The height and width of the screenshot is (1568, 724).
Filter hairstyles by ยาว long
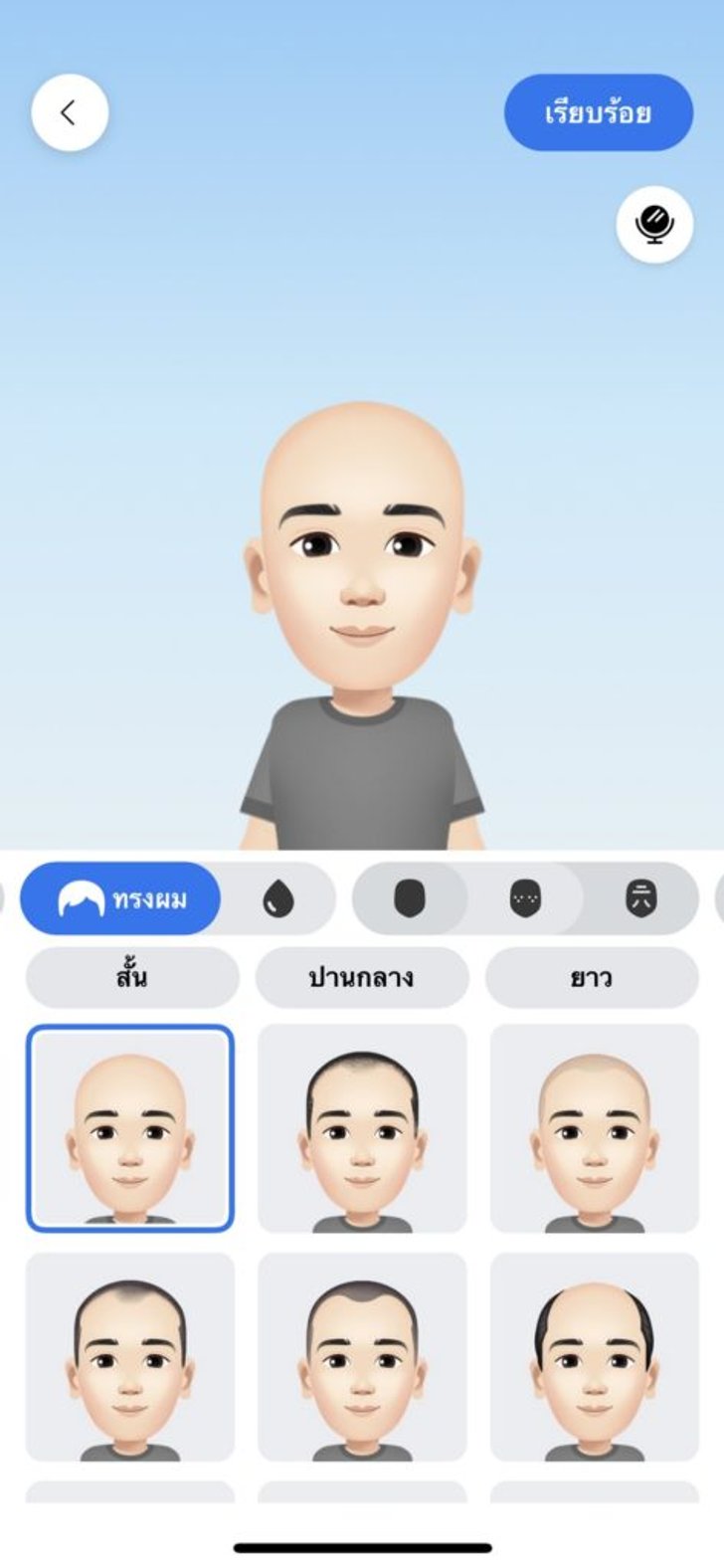pyautogui.click(x=592, y=977)
